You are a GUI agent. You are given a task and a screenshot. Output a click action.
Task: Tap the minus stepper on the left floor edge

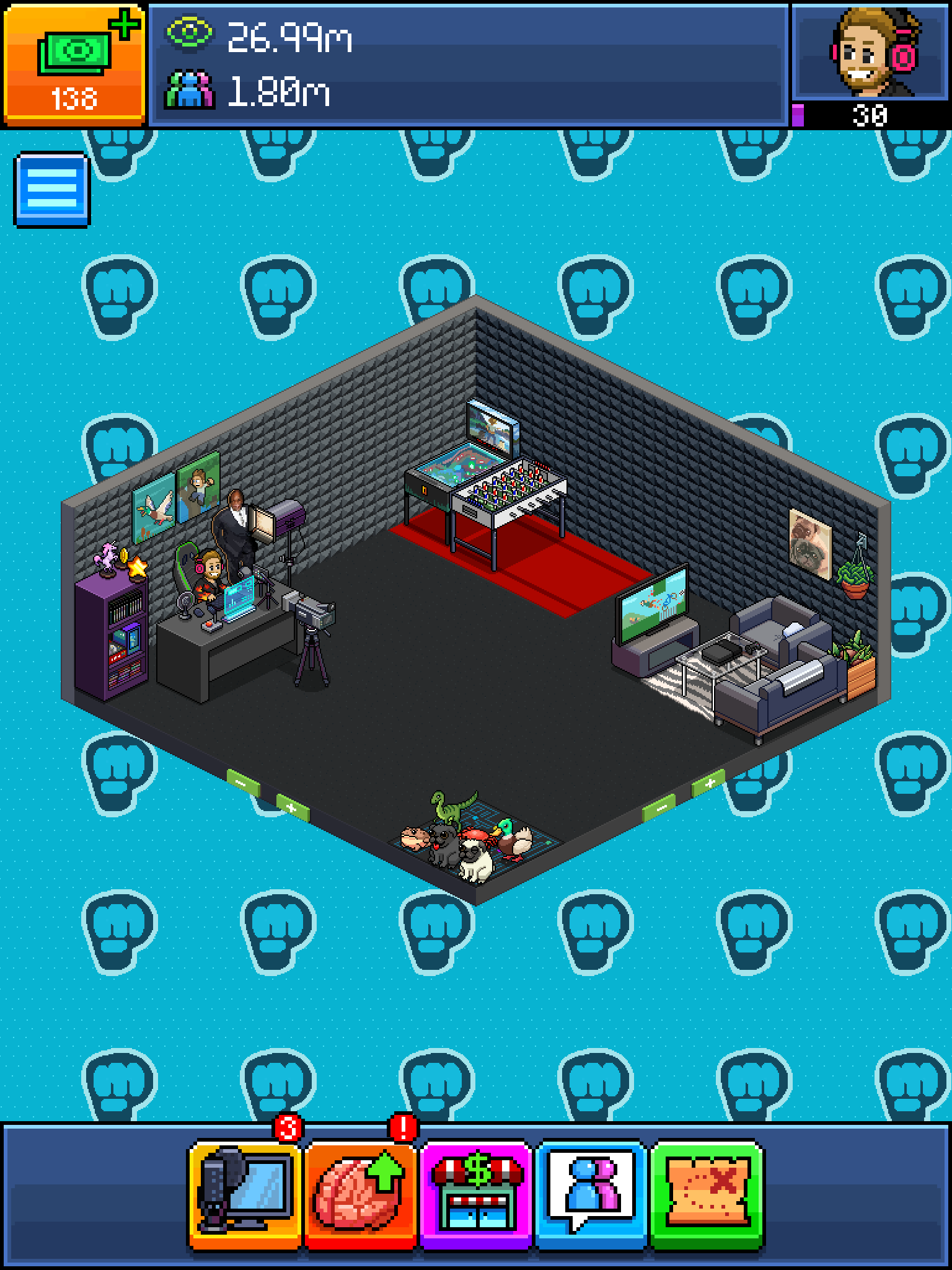(242, 783)
